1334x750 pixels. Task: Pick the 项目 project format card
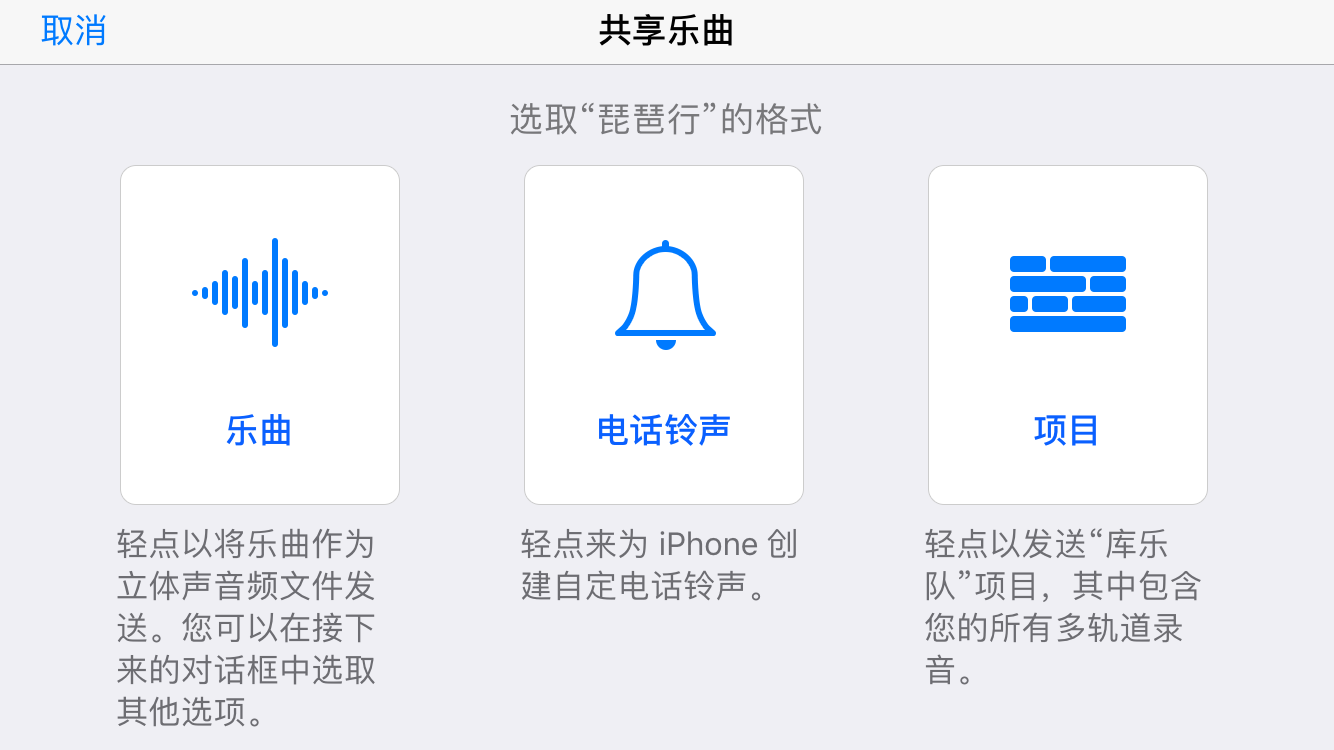pyautogui.click(x=1067, y=334)
